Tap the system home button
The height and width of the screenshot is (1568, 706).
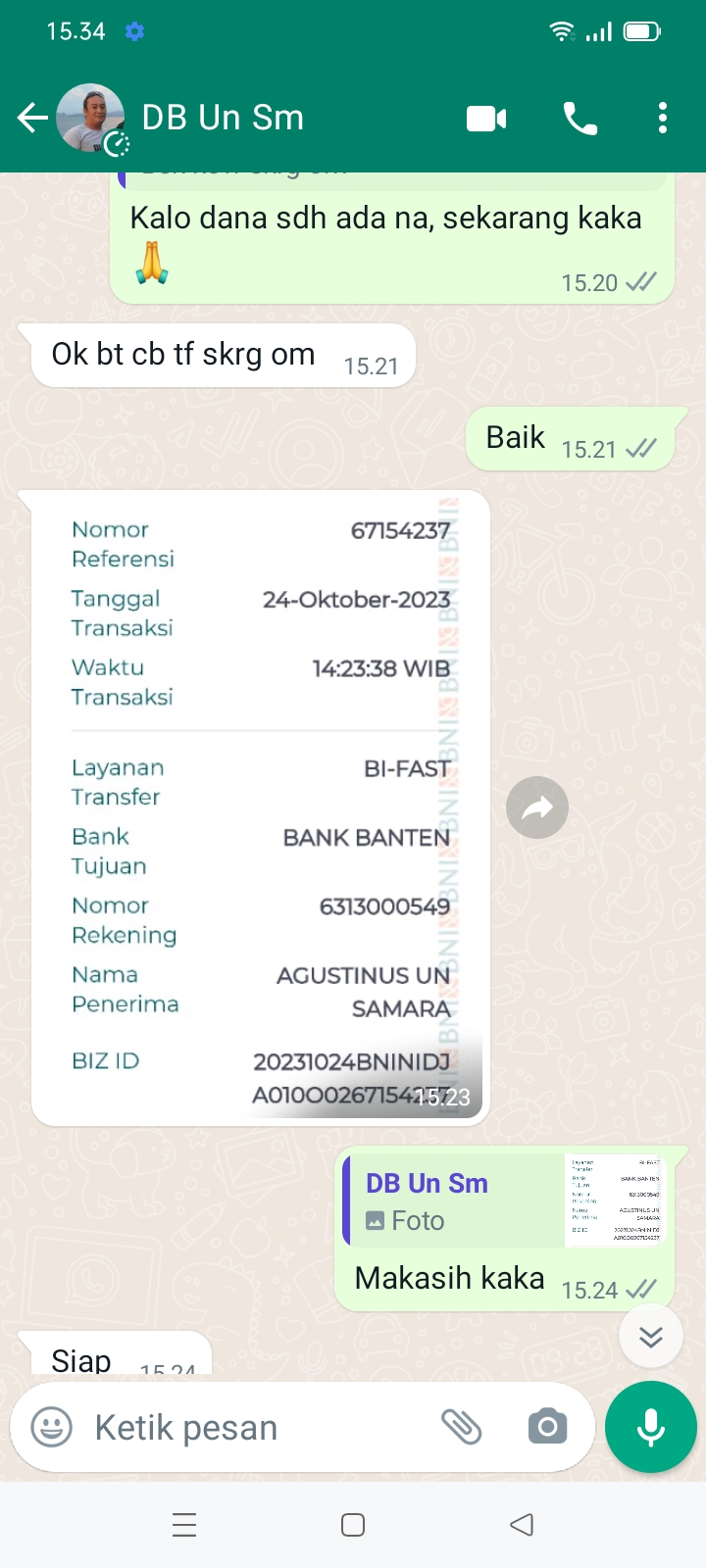coord(353,1525)
